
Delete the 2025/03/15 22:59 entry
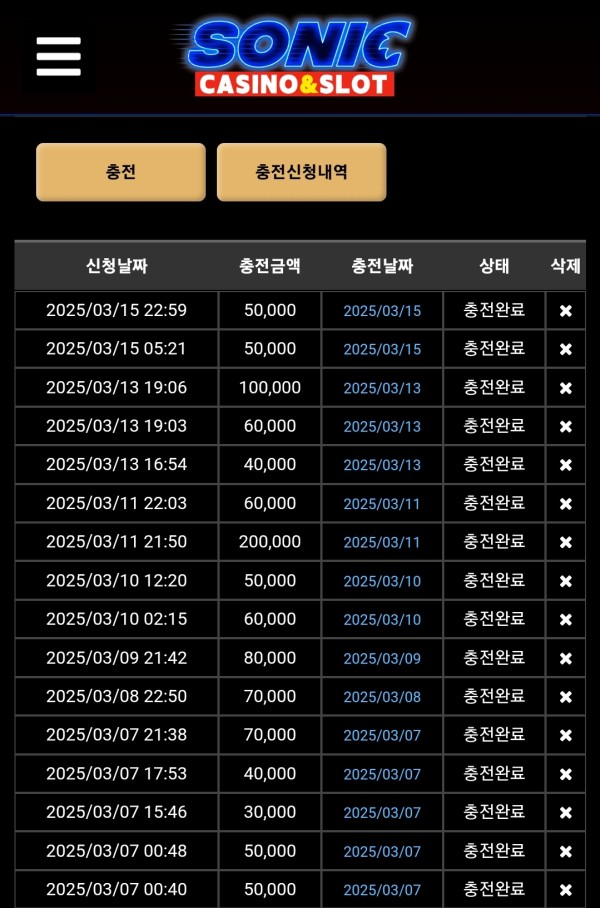click(x=565, y=311)
